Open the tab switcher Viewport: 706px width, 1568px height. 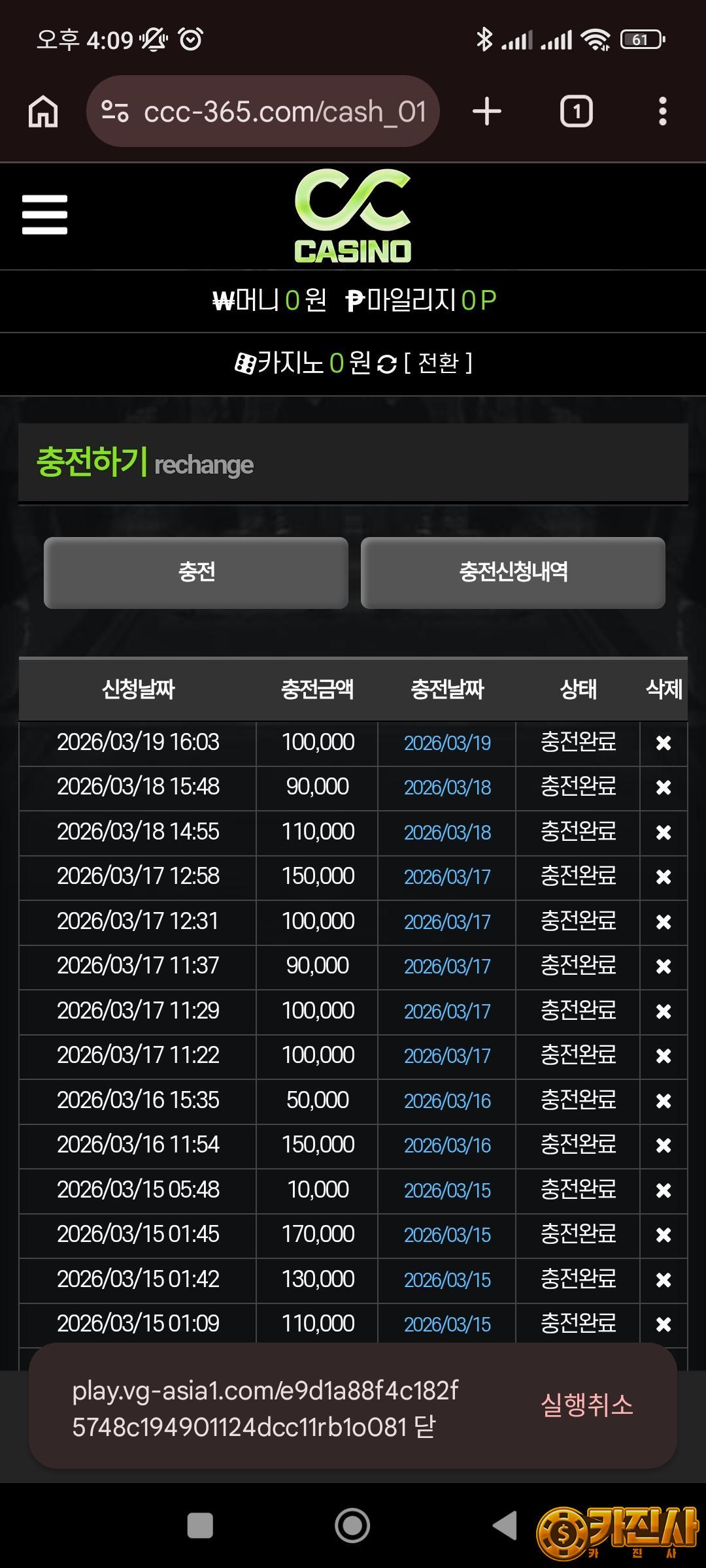[576, 112]
